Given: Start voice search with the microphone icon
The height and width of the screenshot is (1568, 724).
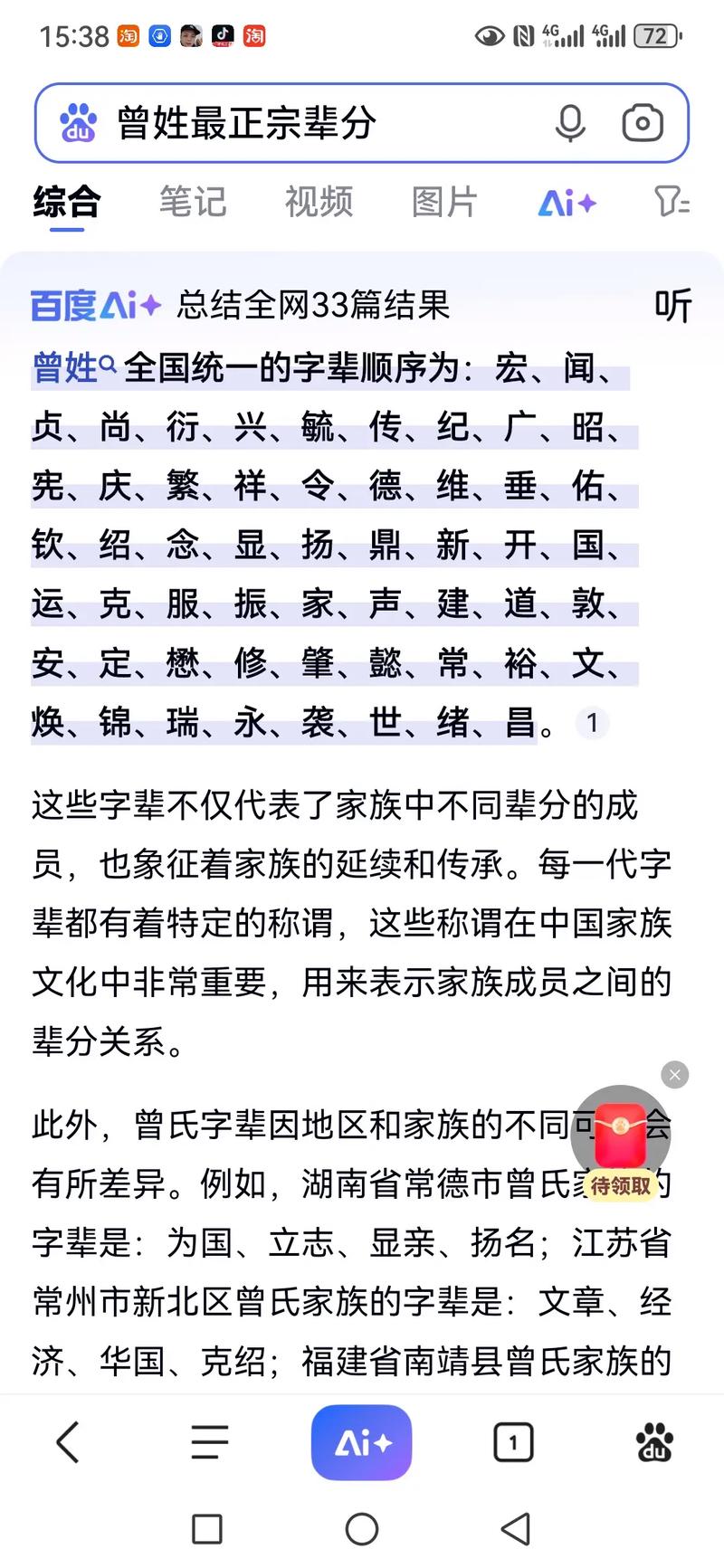Looking at the screenshot, I should (570, 123).
